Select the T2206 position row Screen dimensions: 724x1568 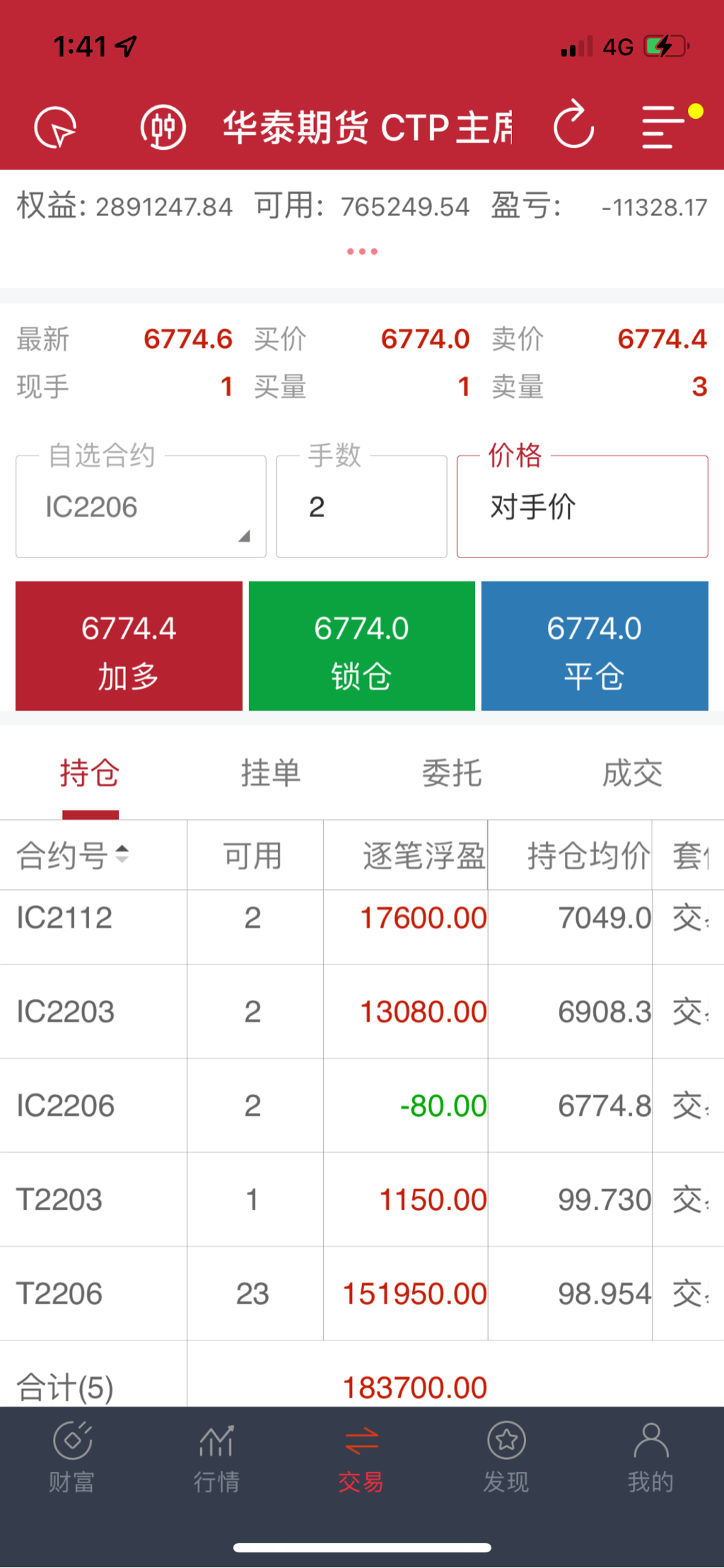(x=362, y=1294)
